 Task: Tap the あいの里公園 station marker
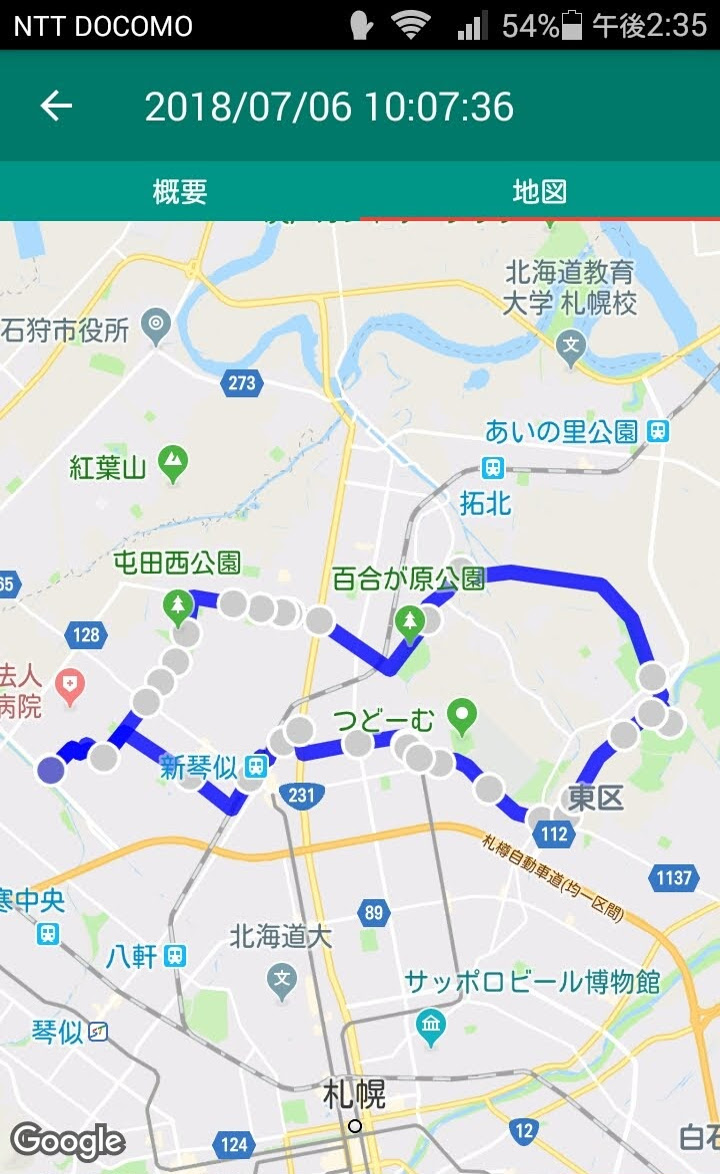[x=657, y=431]
